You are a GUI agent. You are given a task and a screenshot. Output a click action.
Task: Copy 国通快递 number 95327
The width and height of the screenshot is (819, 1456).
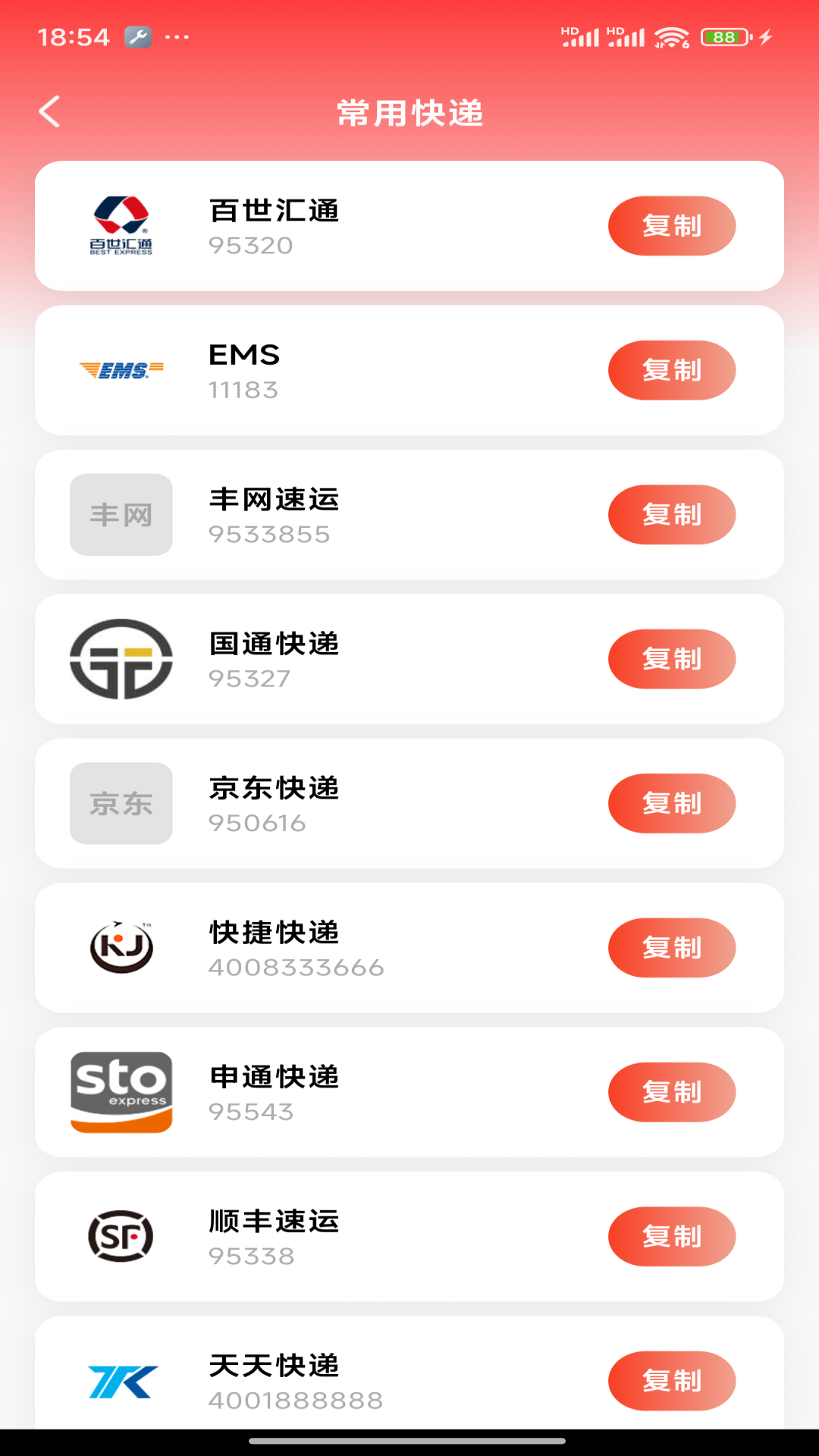671,659
